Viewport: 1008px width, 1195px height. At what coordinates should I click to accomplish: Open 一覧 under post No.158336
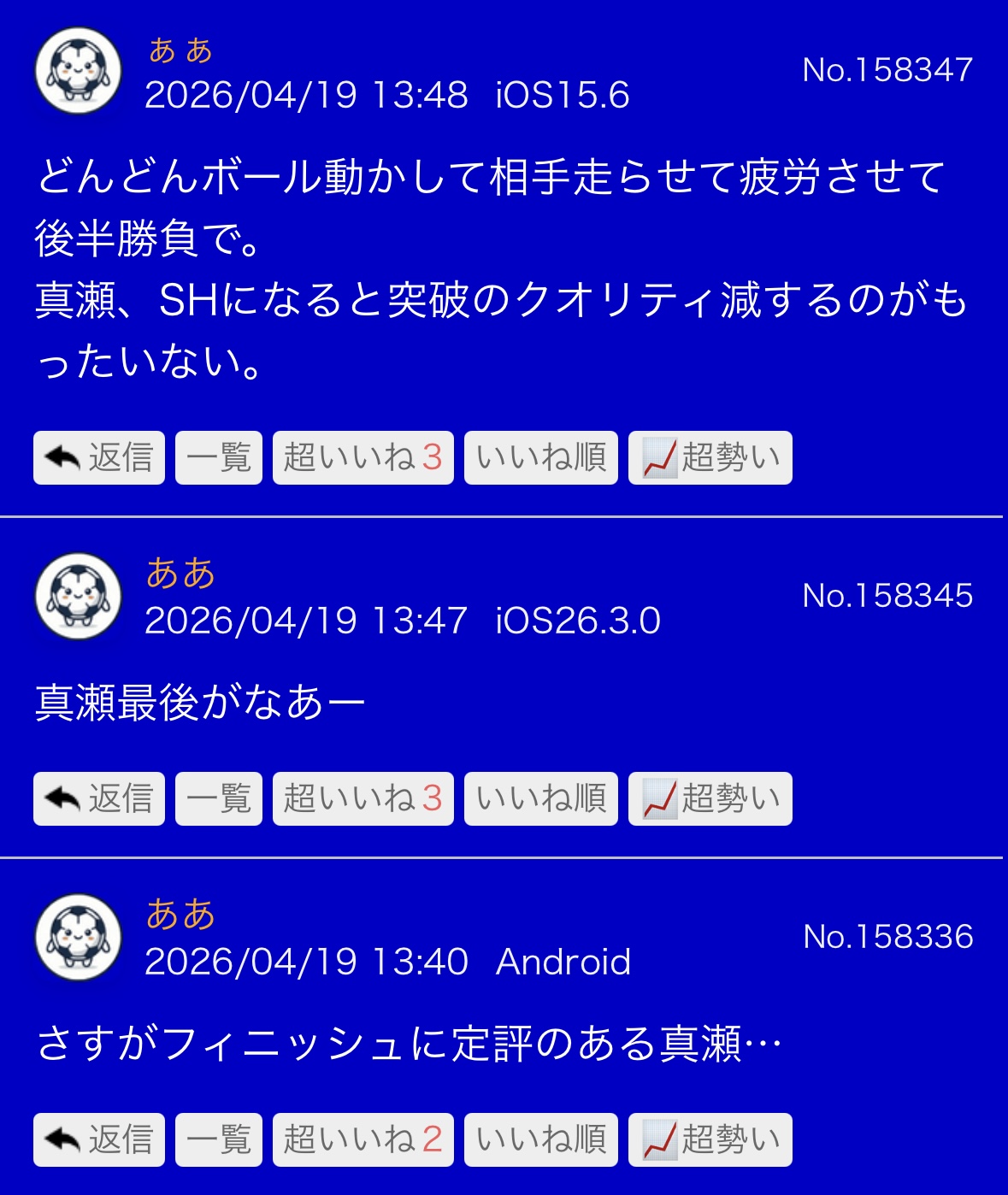[219, 1139]
